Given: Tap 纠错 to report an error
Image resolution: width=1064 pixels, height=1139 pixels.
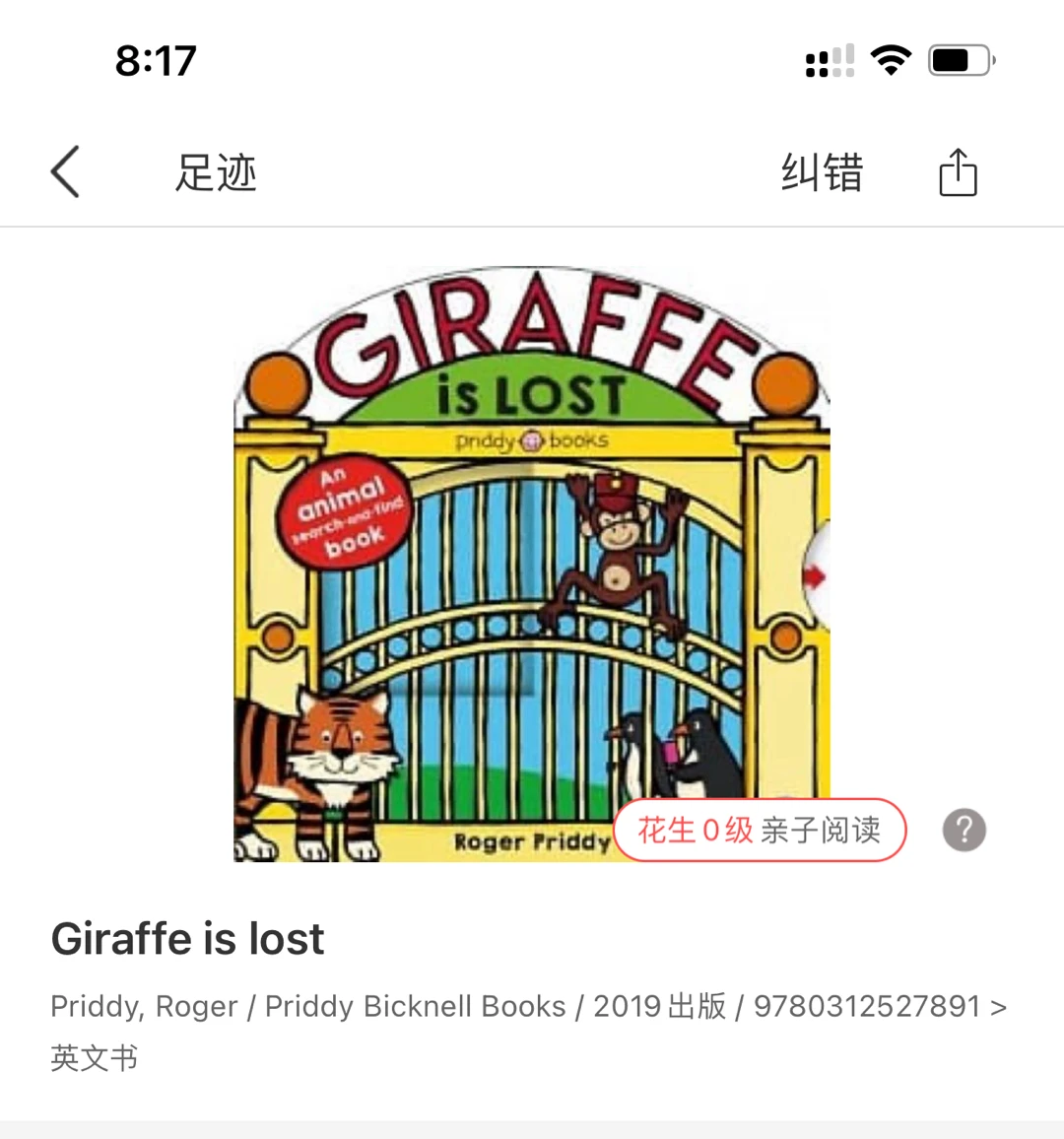Looking at the screenshot, I should pos(822,173).
